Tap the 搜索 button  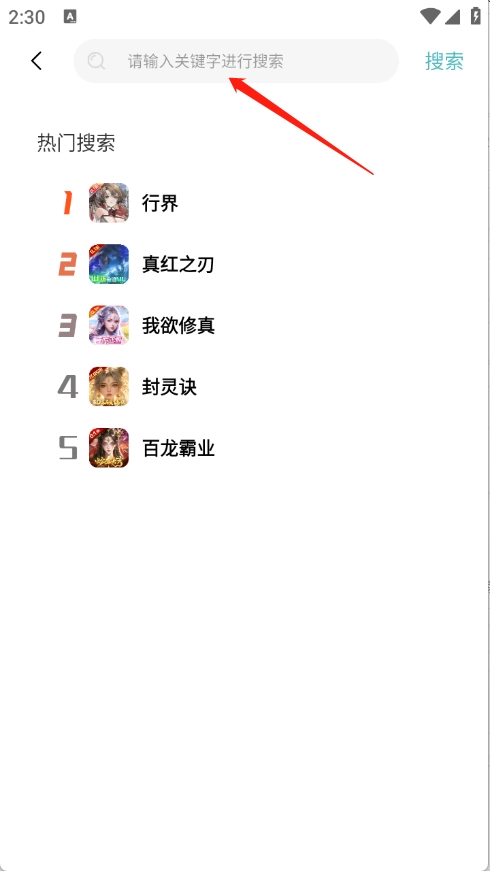click(x=444, y=61)
